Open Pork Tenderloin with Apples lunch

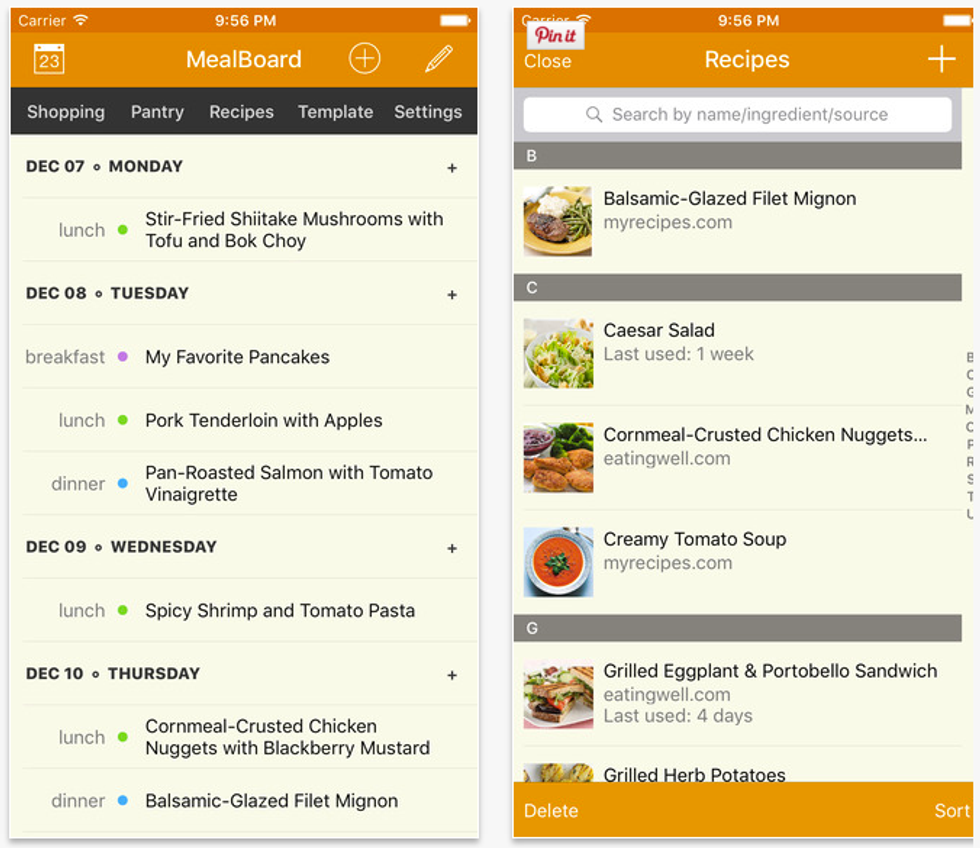263,420
